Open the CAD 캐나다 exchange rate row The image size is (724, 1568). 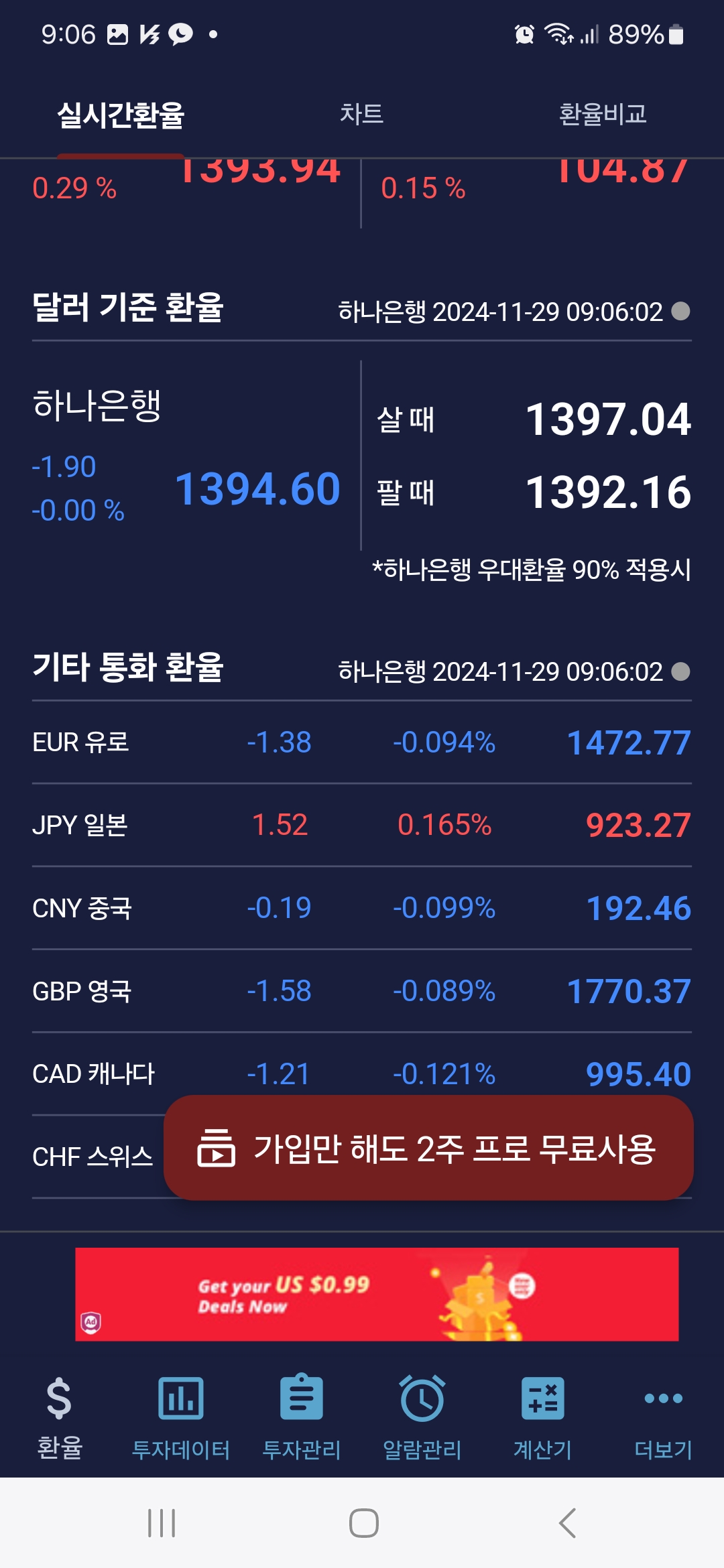pyautogui.click(x=361, y=1072)
